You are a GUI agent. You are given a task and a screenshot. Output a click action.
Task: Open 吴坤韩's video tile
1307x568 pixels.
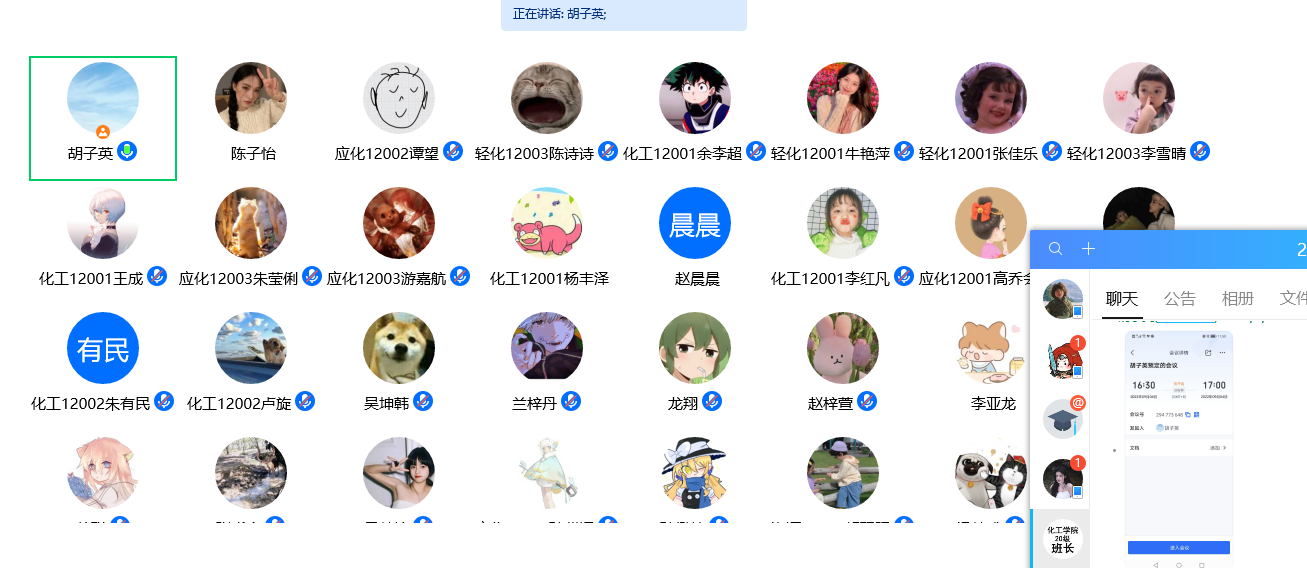(x=399, y=350)
